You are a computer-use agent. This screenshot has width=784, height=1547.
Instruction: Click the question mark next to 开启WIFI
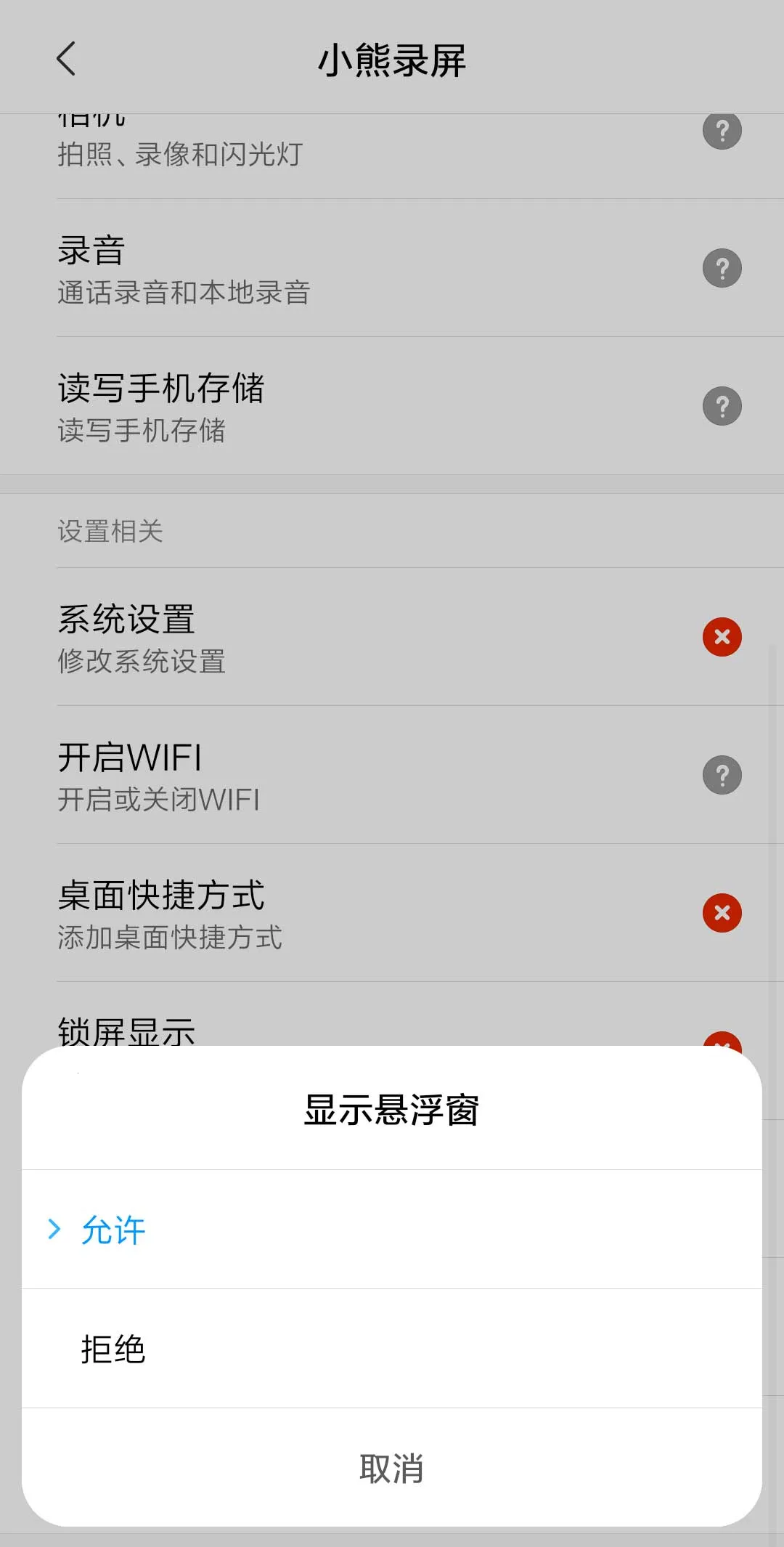point(722,776)
